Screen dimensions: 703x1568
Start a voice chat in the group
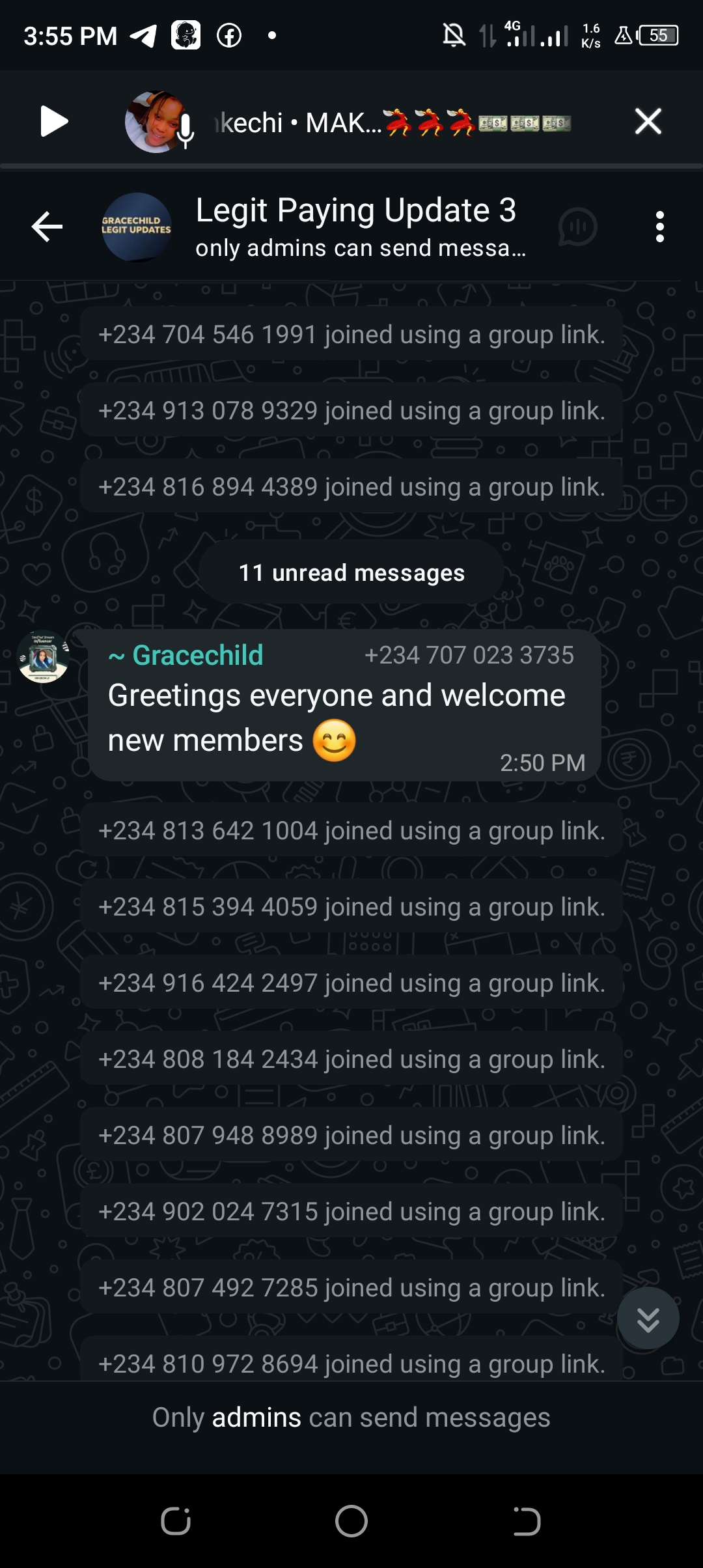point(577,227)
